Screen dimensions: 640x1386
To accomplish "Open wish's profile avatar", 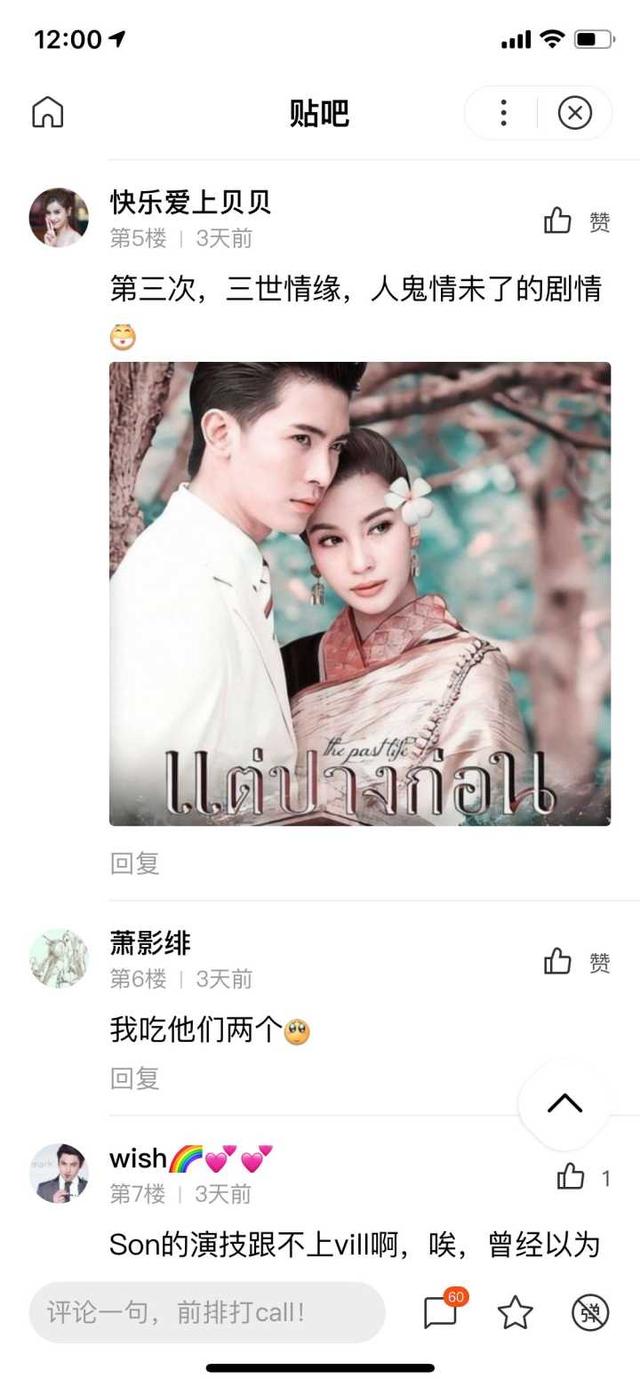I will pyautogui.click(x=59, y=1174).
